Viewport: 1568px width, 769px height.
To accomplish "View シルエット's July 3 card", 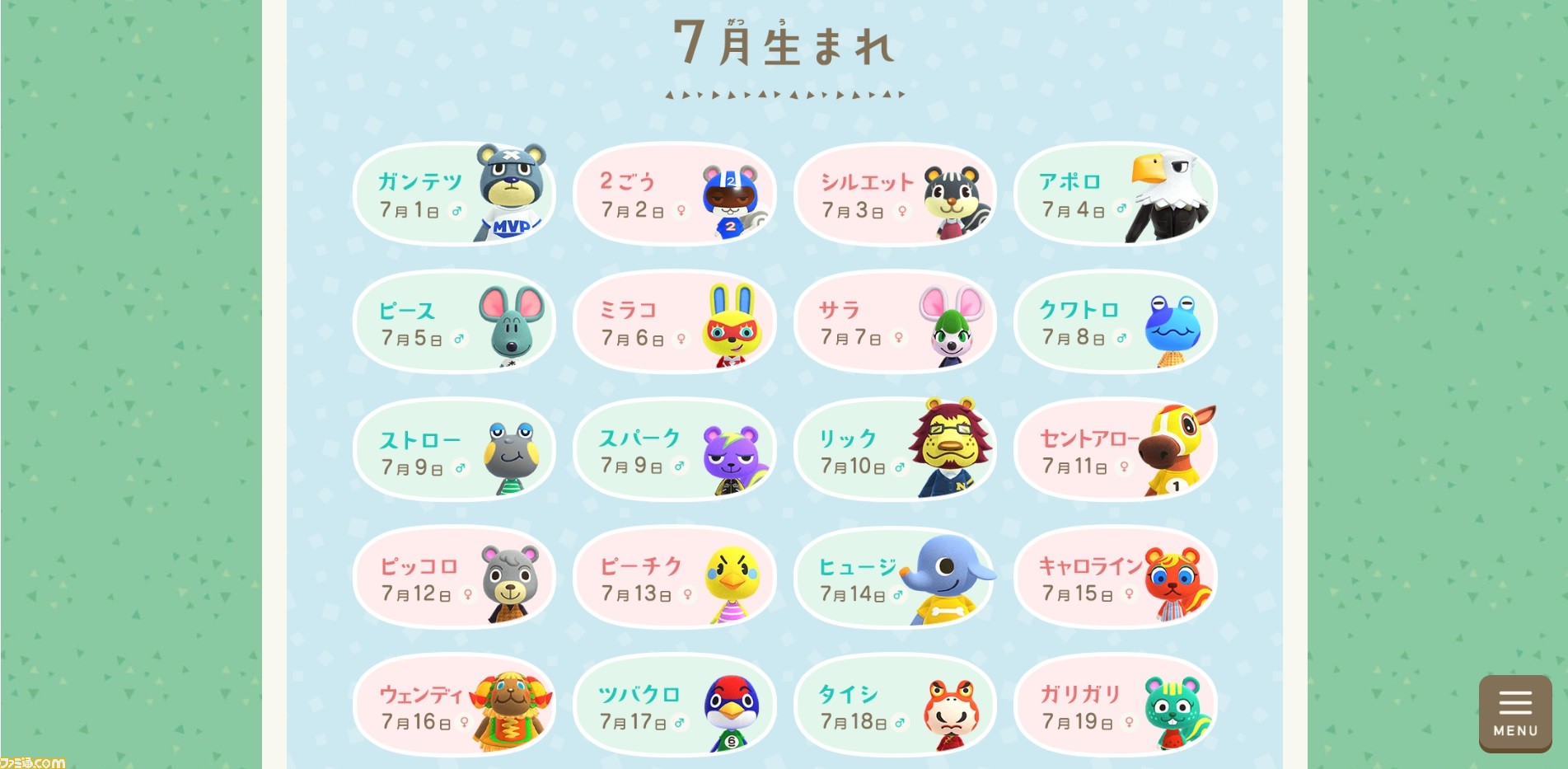I will pyautogui.click(x=895, y=195).
